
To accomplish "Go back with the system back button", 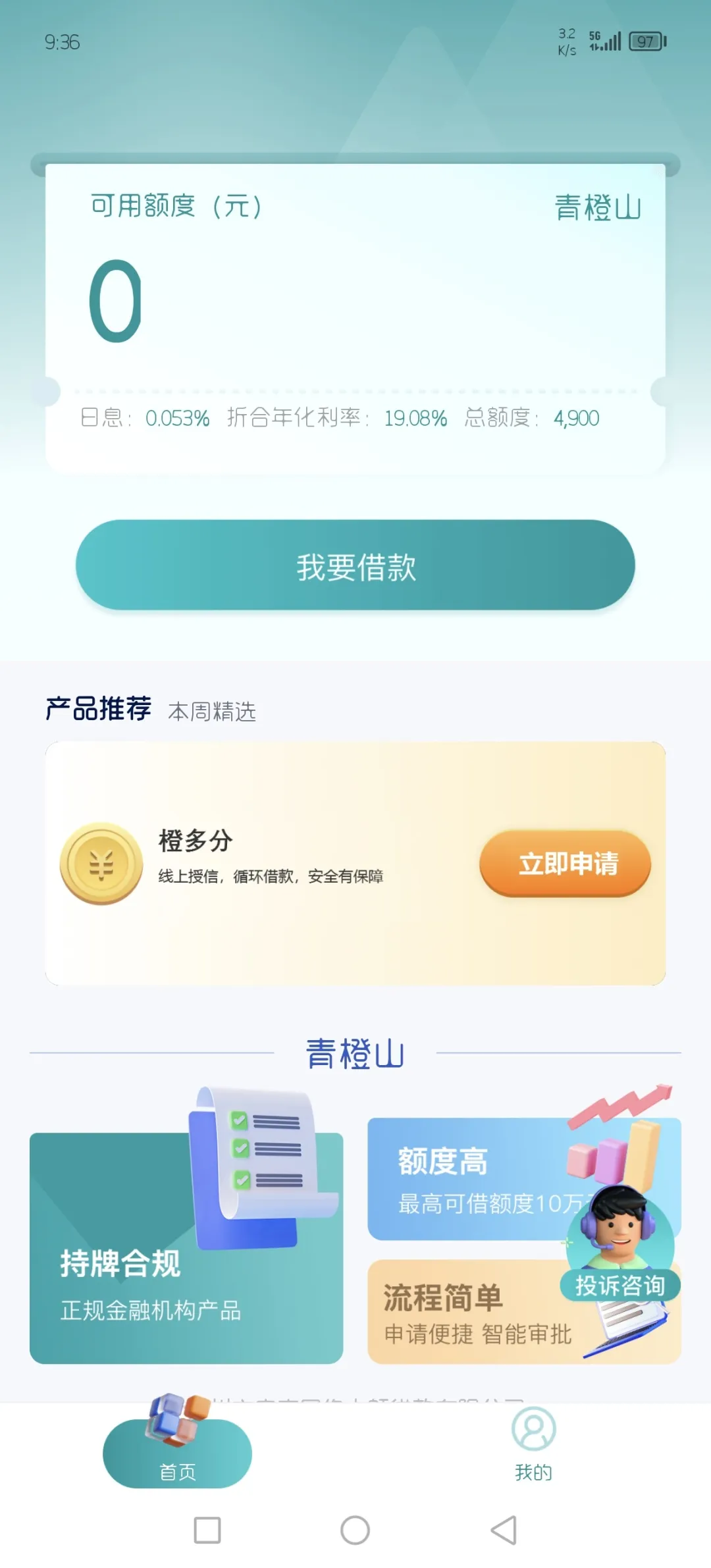I will coord(504,1530).
